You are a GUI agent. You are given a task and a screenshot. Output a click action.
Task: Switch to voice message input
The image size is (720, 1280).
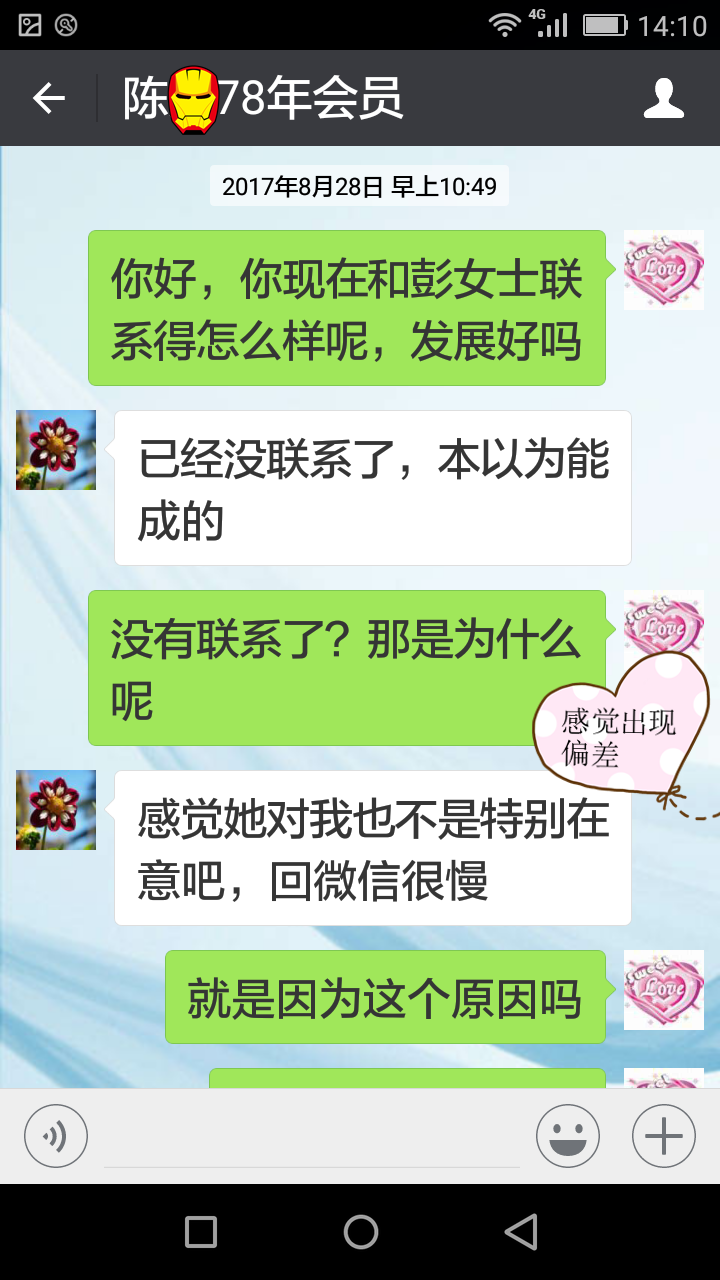point(56,1136)
